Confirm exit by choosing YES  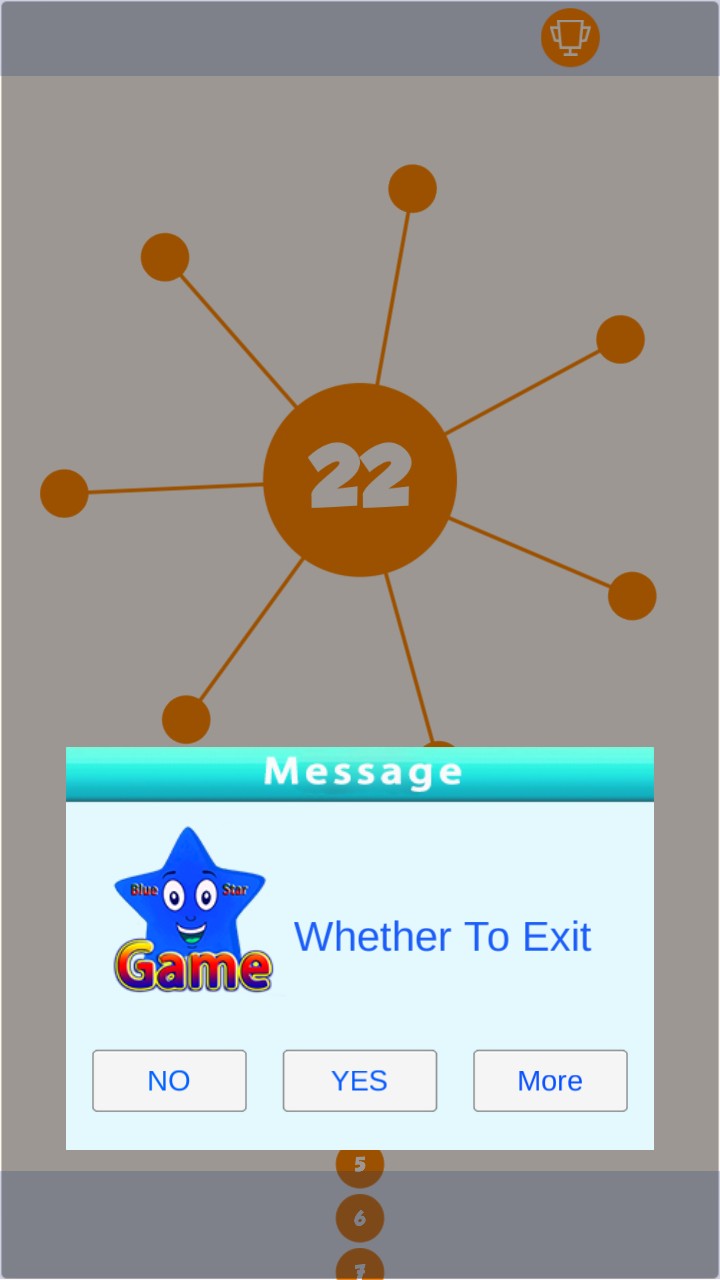359,1080
